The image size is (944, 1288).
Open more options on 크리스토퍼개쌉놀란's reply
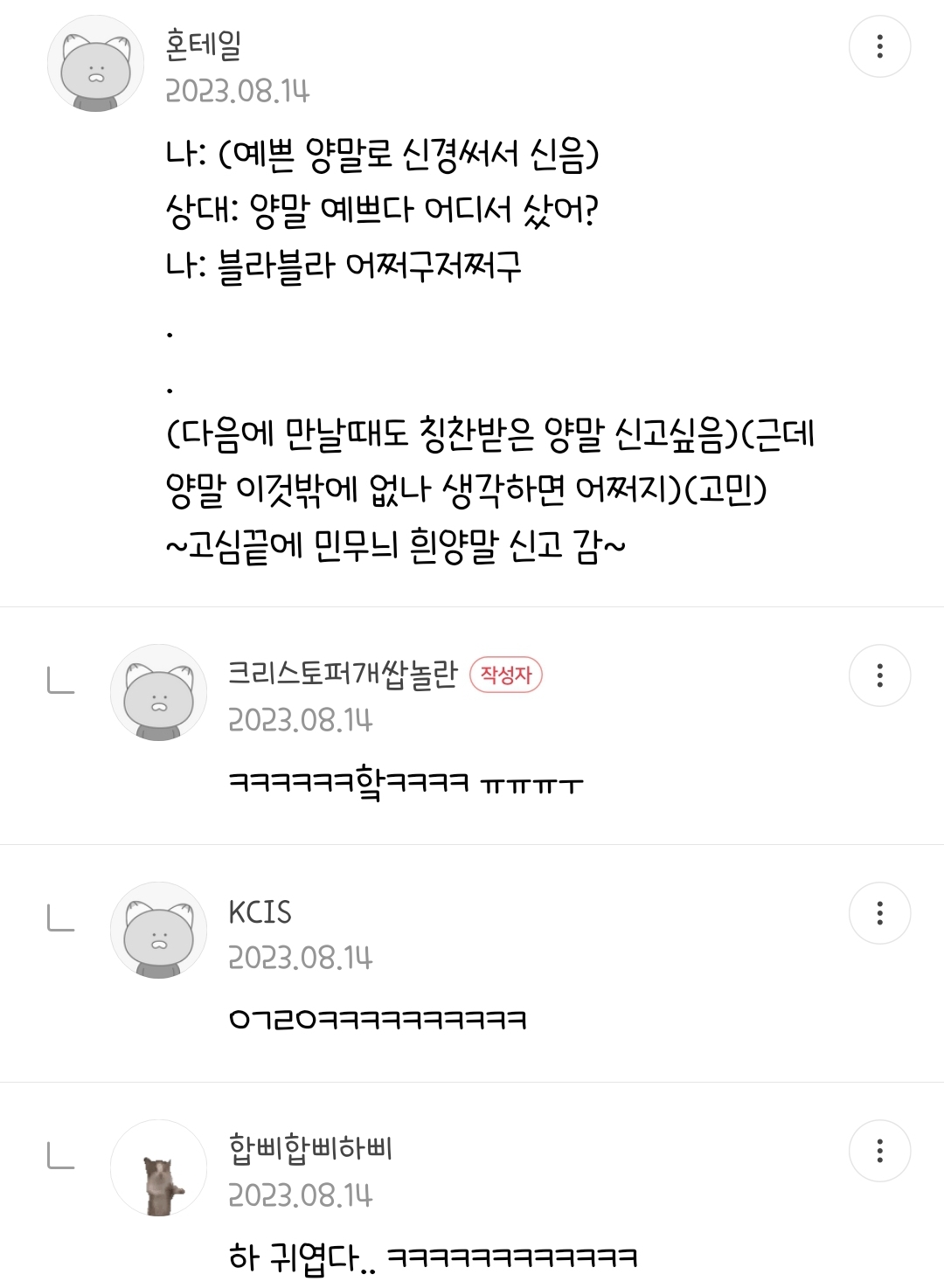click(x=879, y=675)
